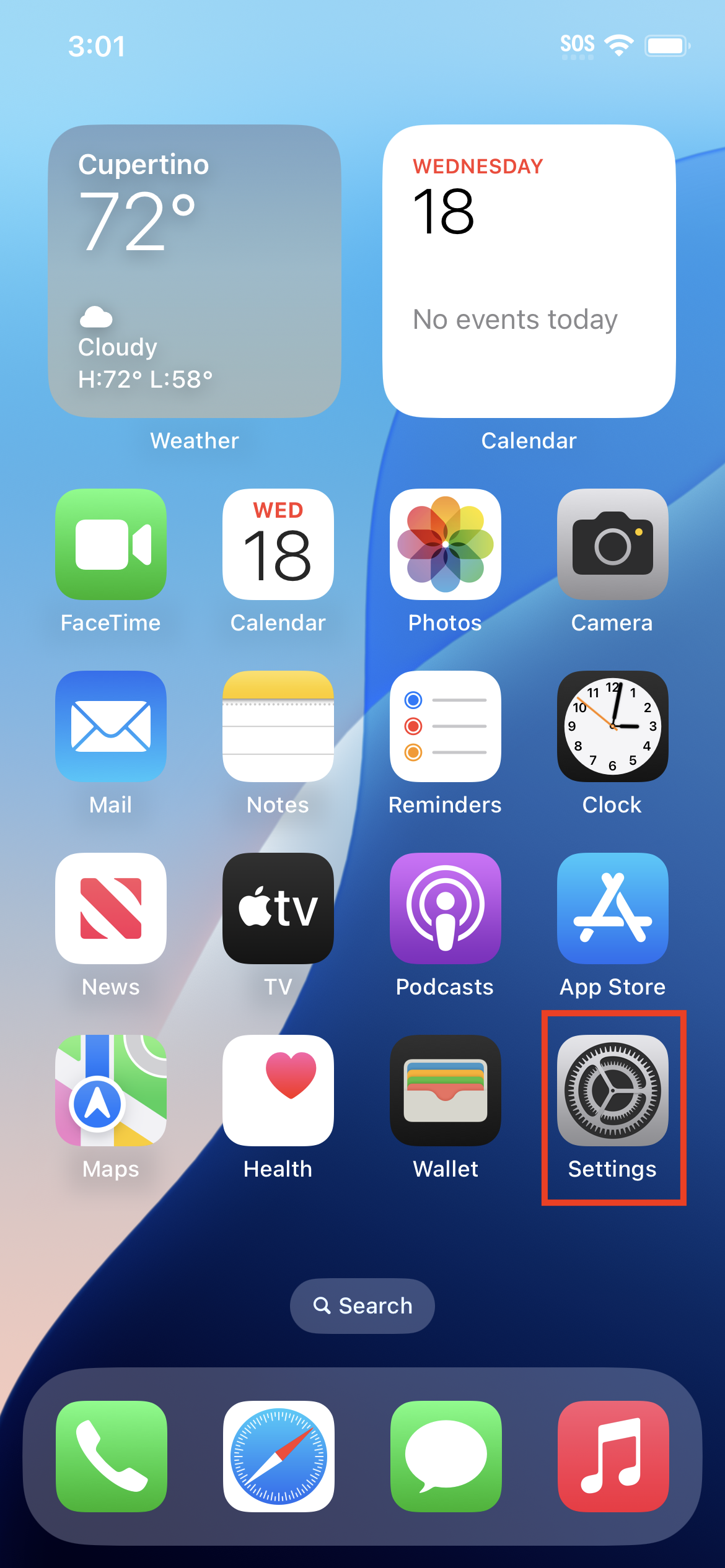Open the Clock app
The image size is (725, 1568).
[612, 726]
